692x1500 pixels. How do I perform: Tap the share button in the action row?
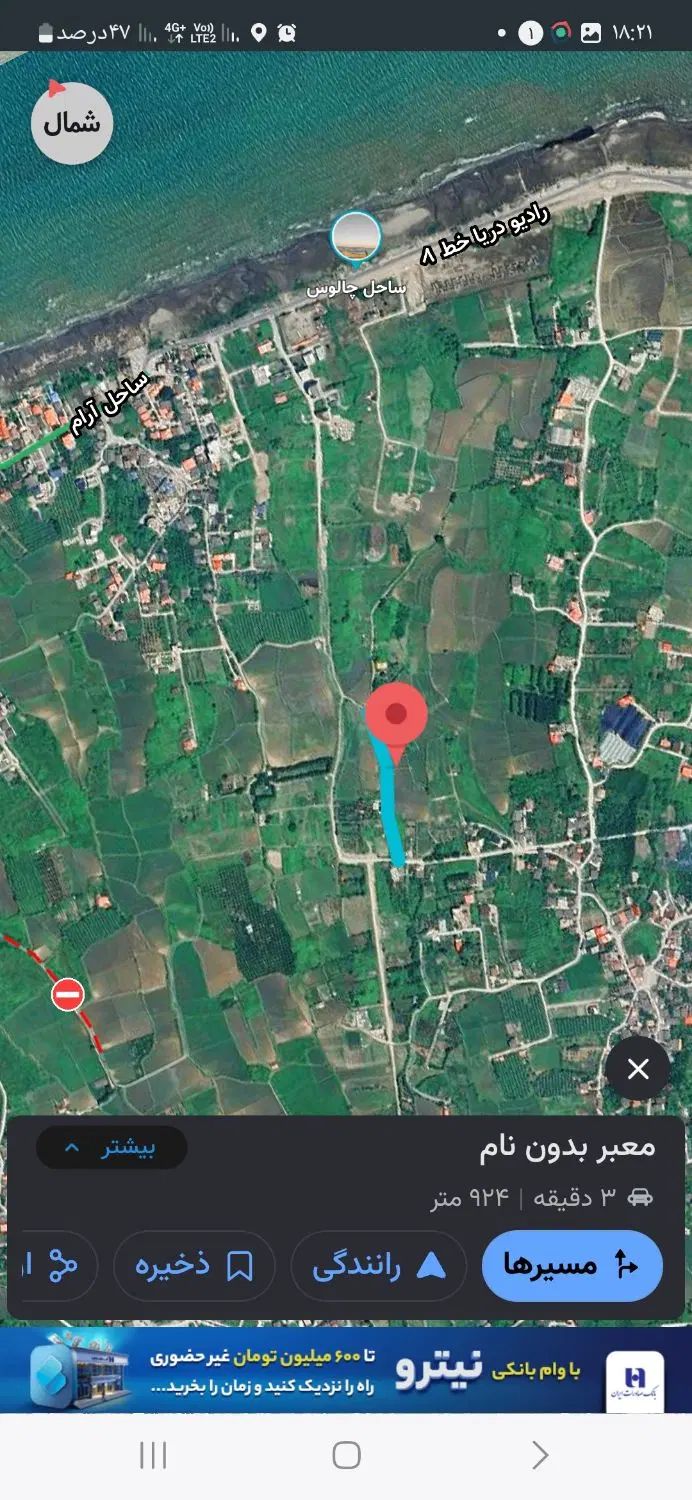coord(60,1266)
